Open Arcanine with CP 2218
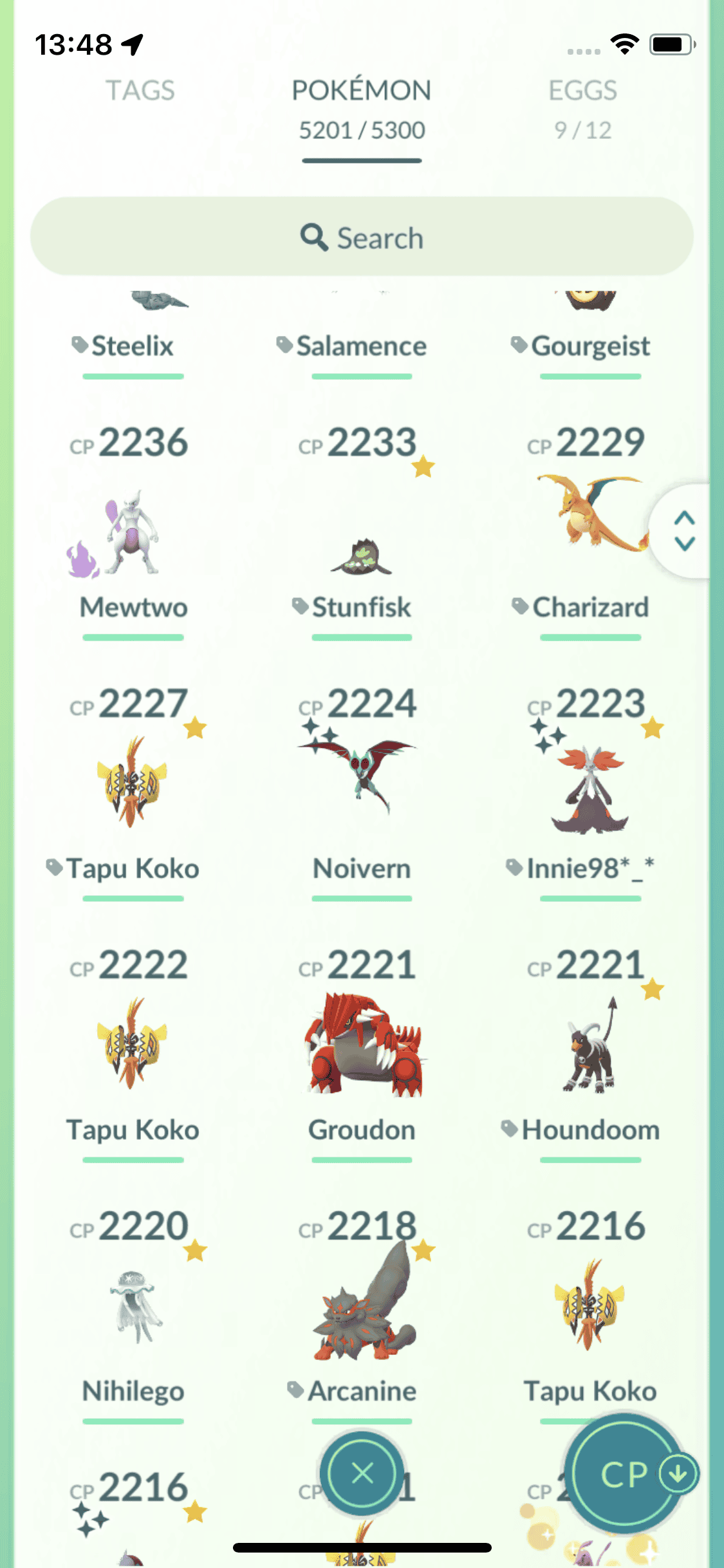The height and width of the screenshot is (1568, 724). pos(362,1307)
